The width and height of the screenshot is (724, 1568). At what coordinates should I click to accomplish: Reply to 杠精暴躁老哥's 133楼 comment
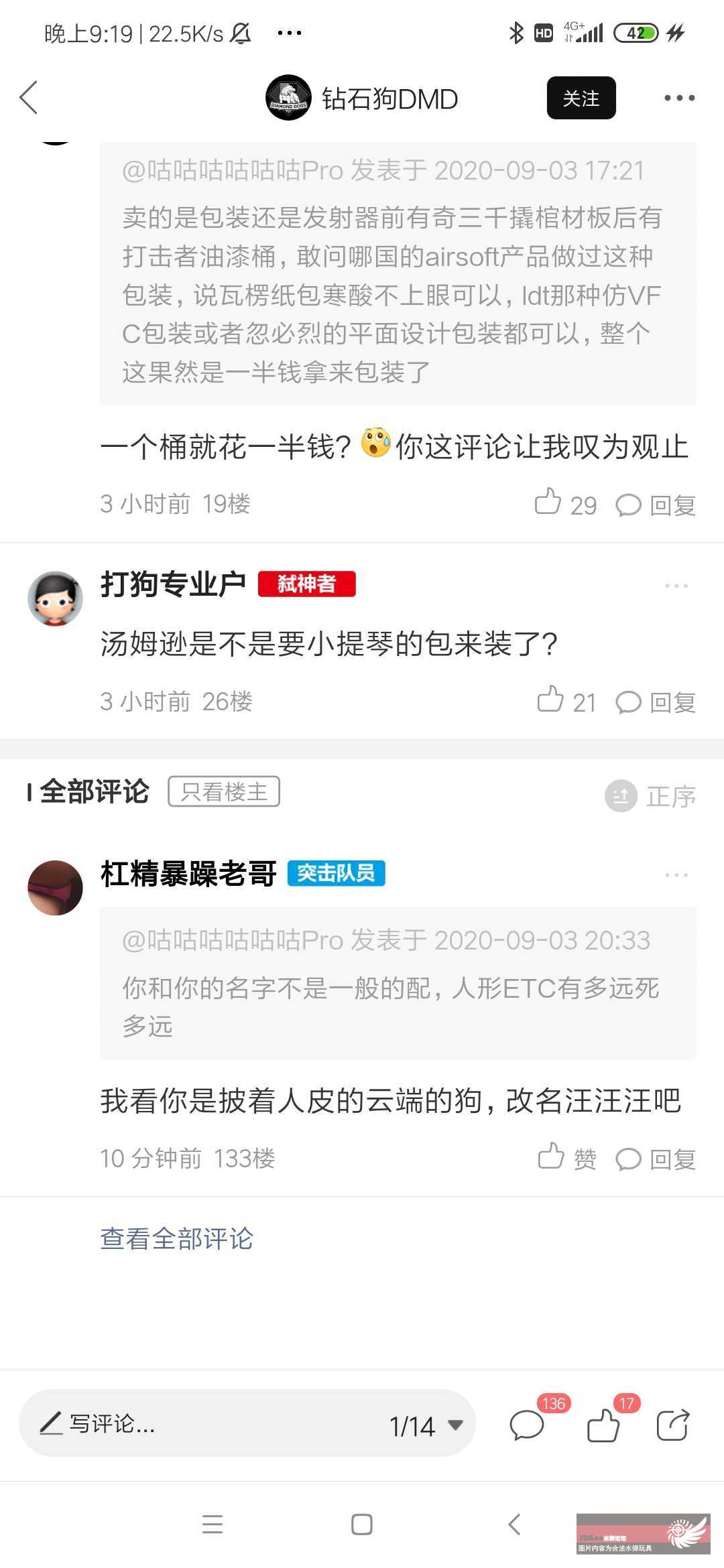point(656,1159)
